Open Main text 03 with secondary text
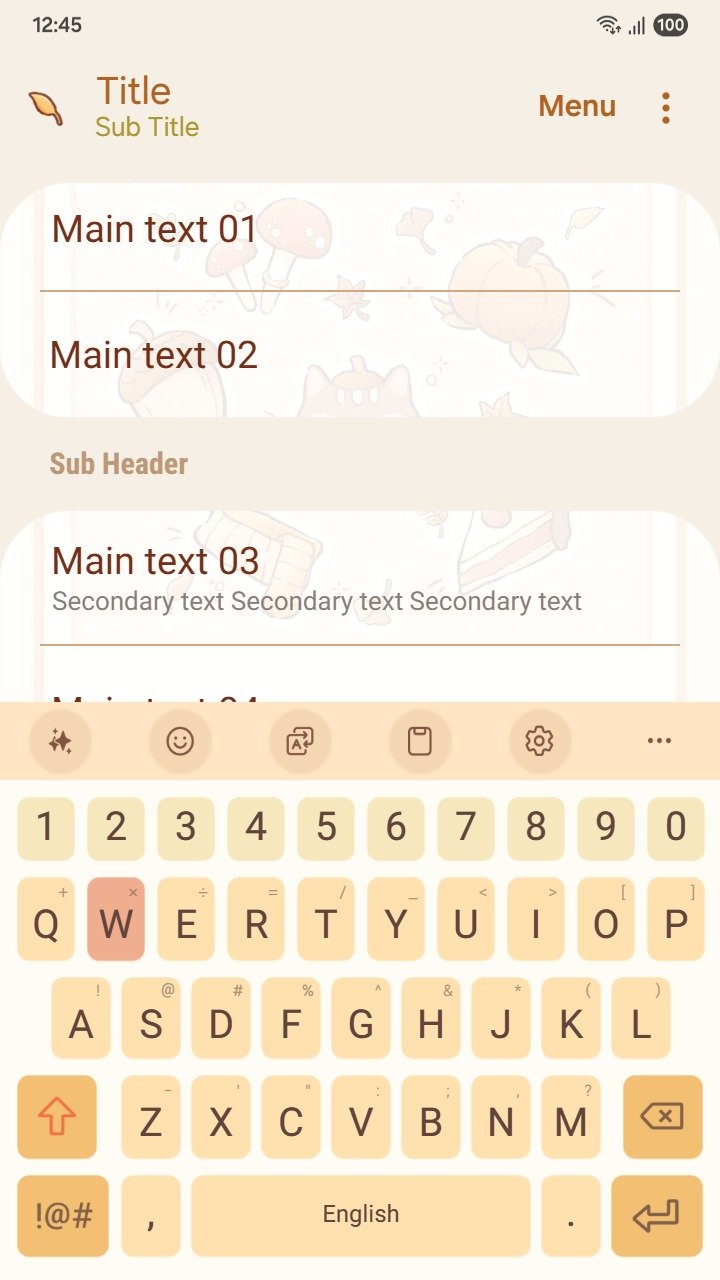Image resolution: width=720 pixels, height=1280 pixels. click(360, 578)
